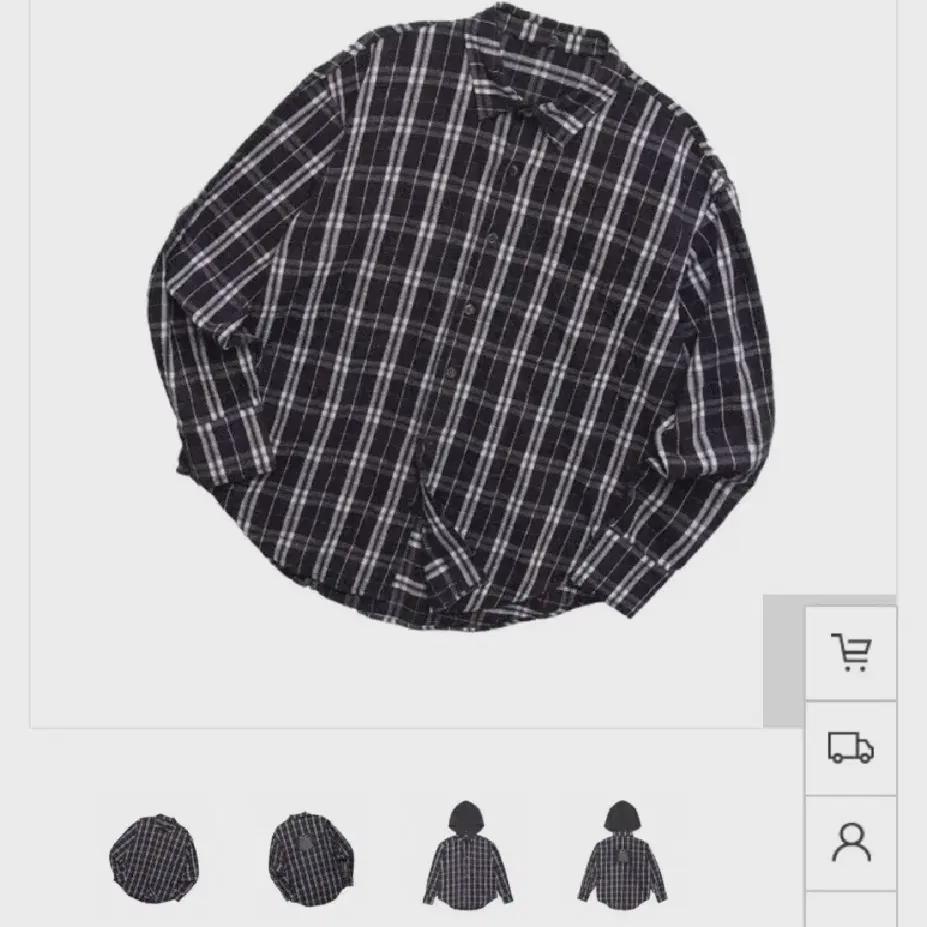Select the first thumbnail showing the shirt front
The image size is (927, 927).
pyautogui.click(x=153, y=858)
